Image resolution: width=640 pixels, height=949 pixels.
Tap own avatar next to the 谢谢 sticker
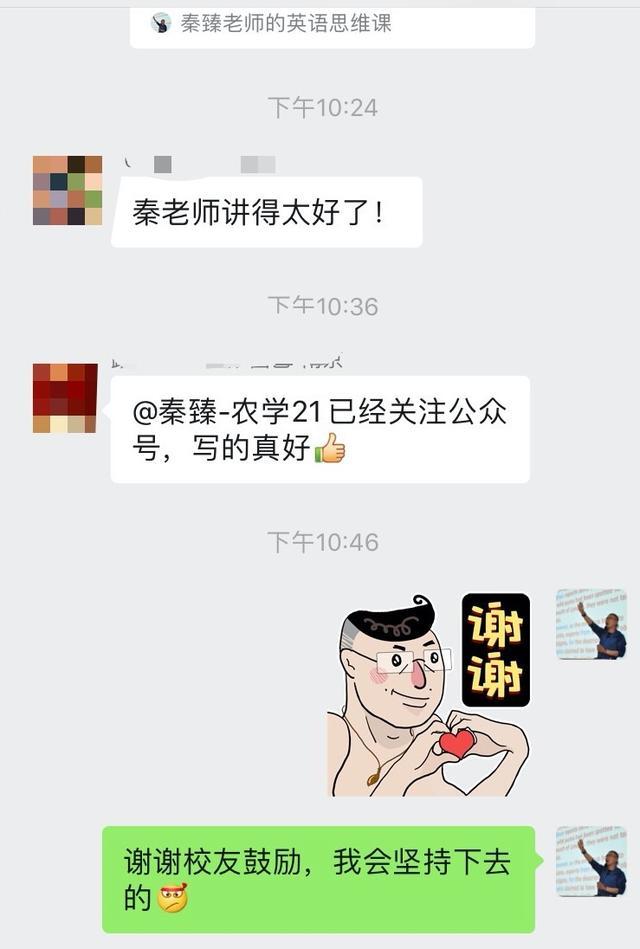[x=591, y=623]
